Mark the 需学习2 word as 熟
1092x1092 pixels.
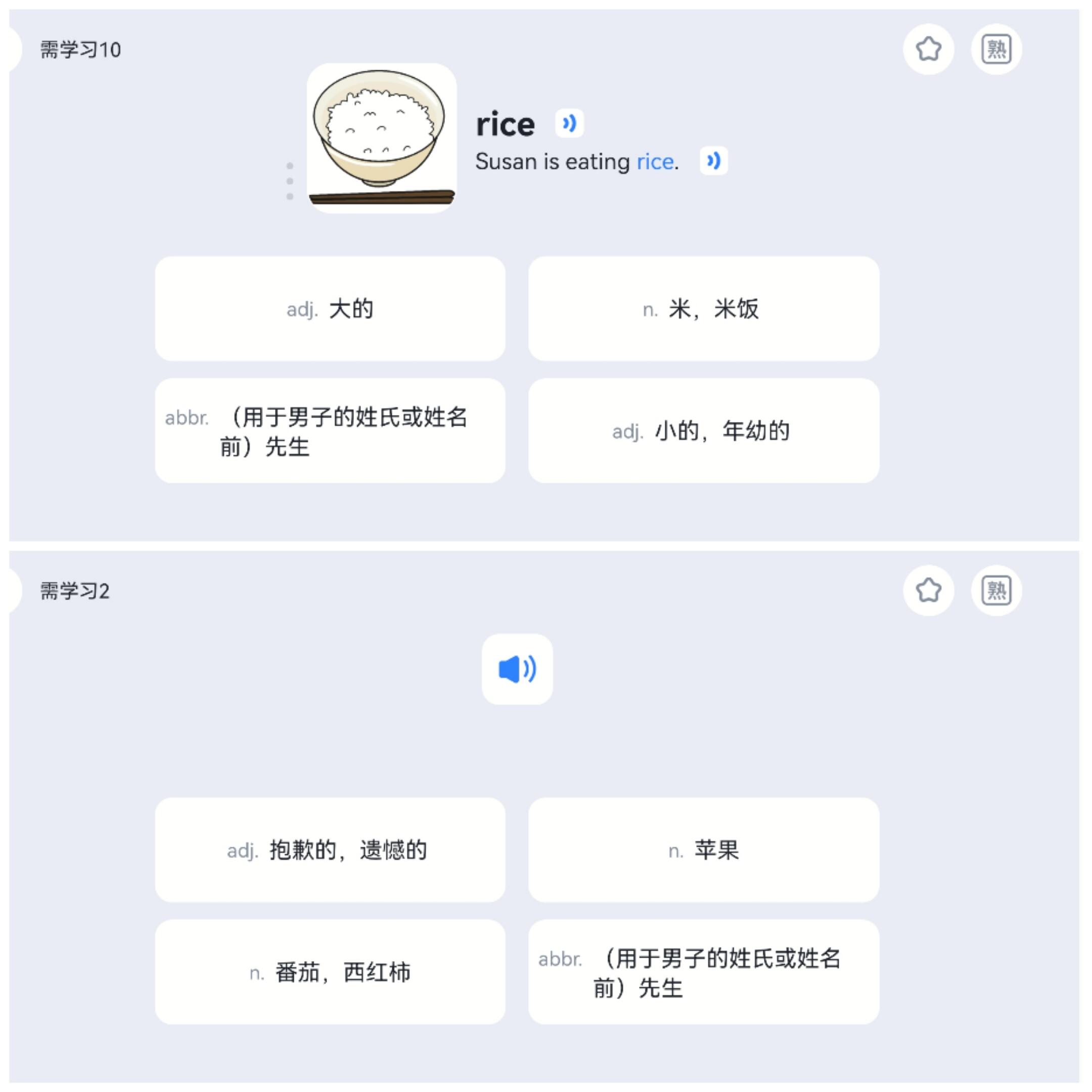pyautogui.click(x=996, y=590)
